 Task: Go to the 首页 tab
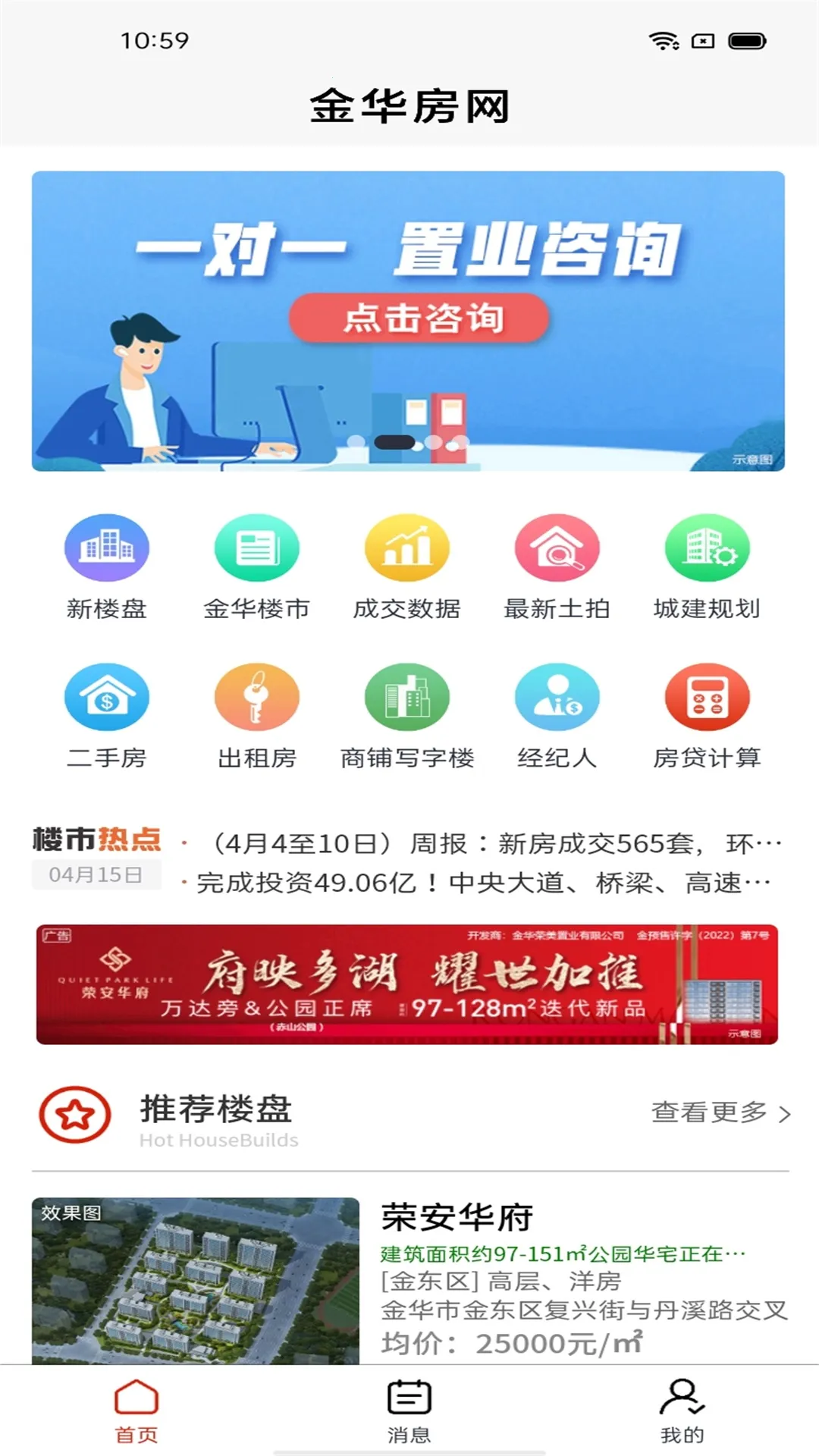coord(136,1410)
